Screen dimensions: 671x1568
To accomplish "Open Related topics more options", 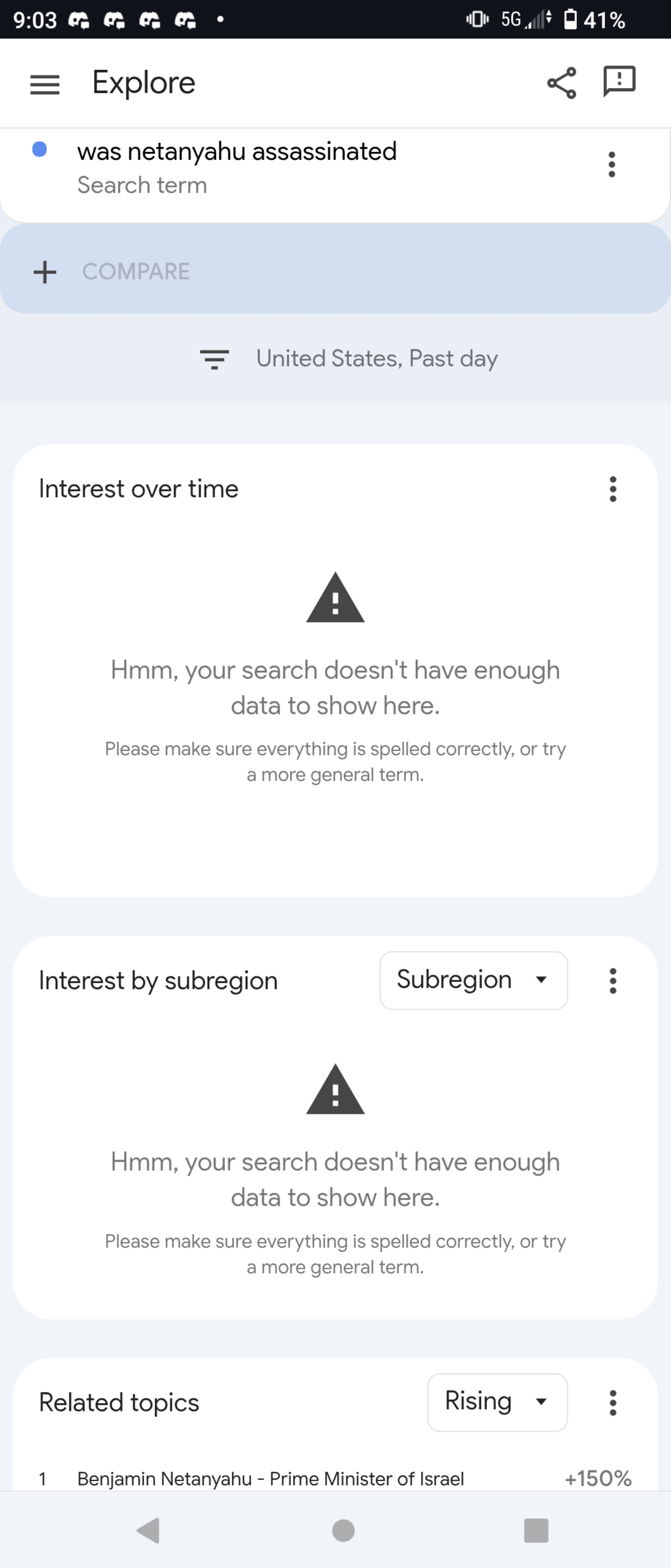I will (613, 1403).
